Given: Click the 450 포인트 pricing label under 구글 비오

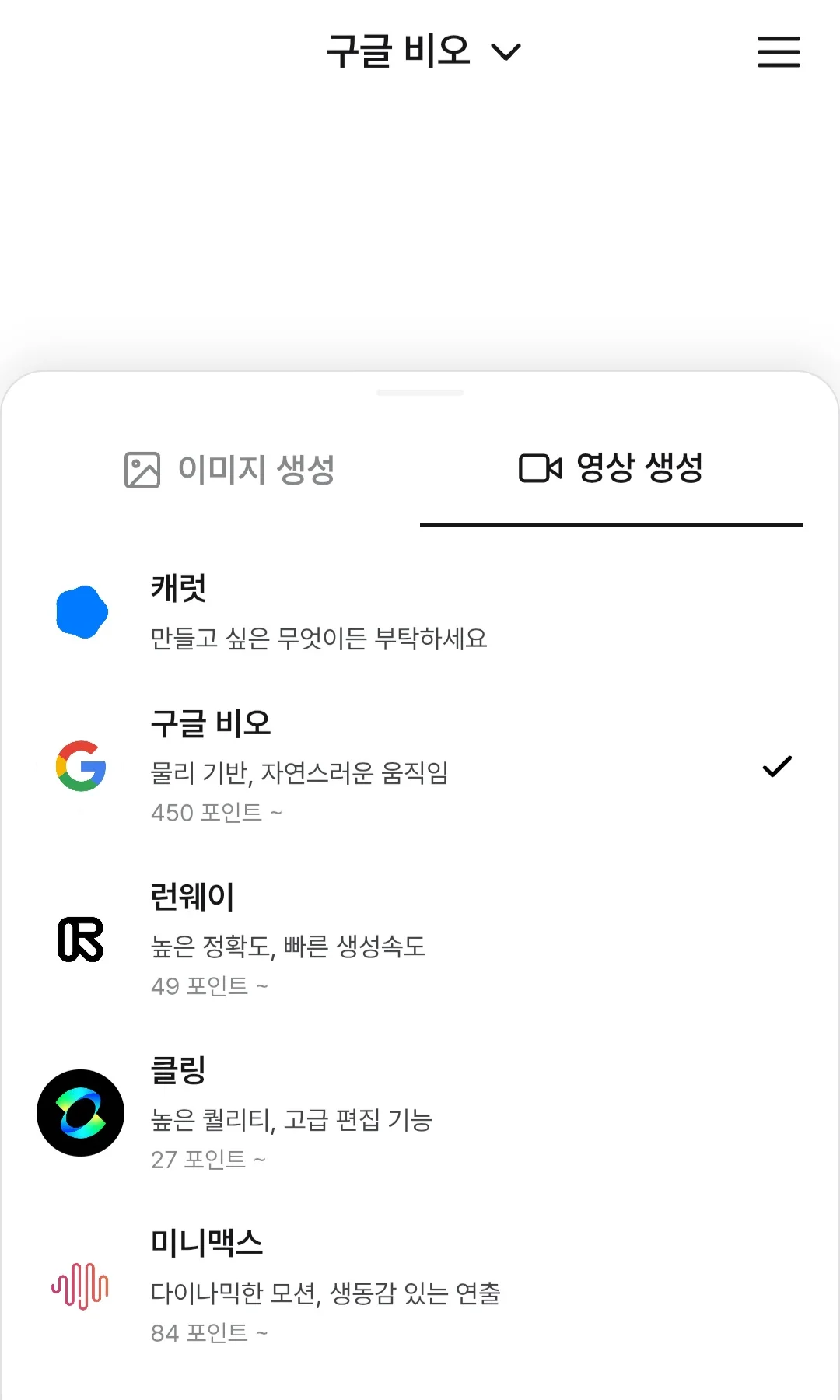Looking at the screenshot, I should coord(216,813).
